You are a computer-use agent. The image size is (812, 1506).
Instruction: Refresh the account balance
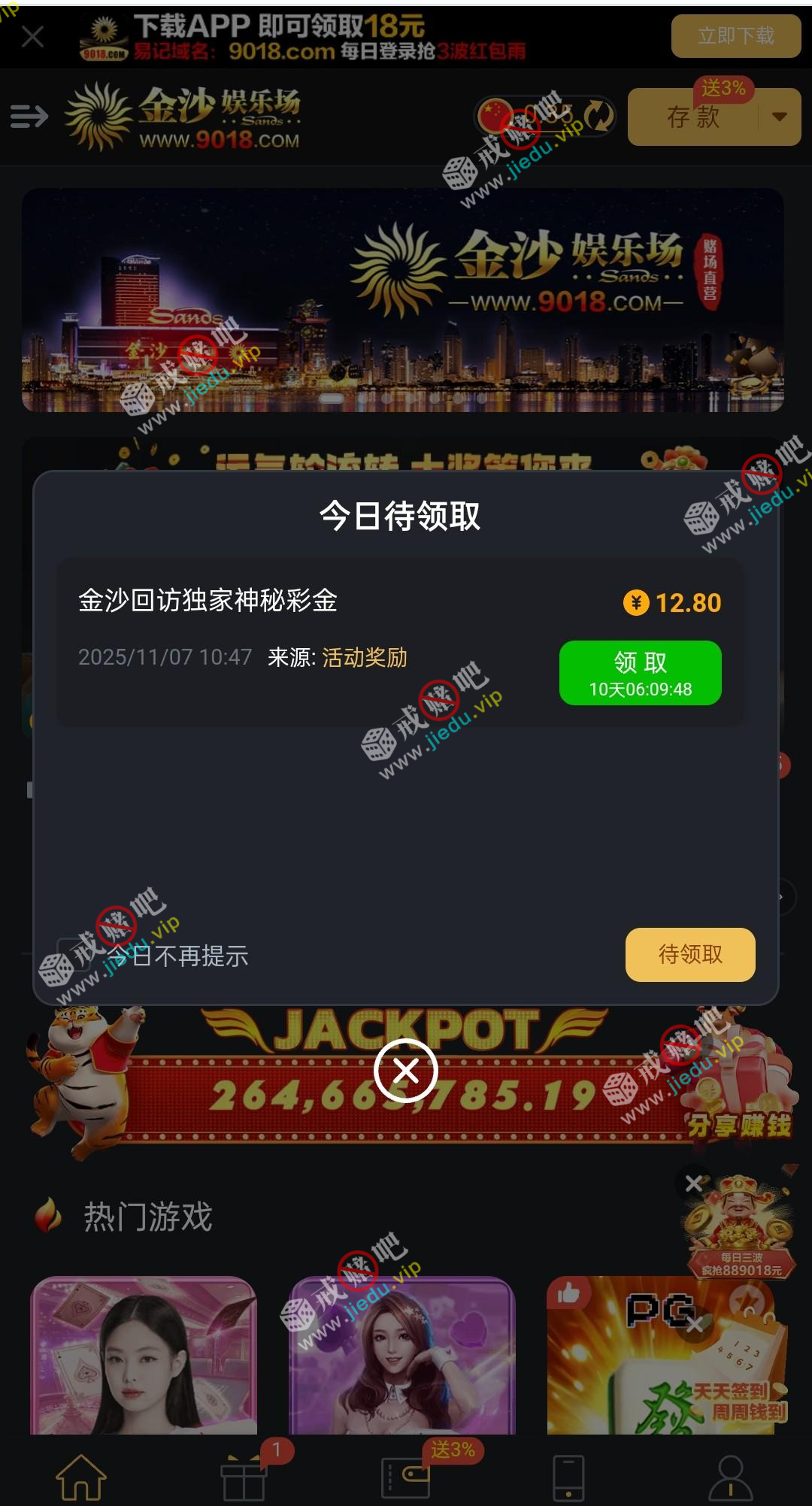[x=599, y=117]
